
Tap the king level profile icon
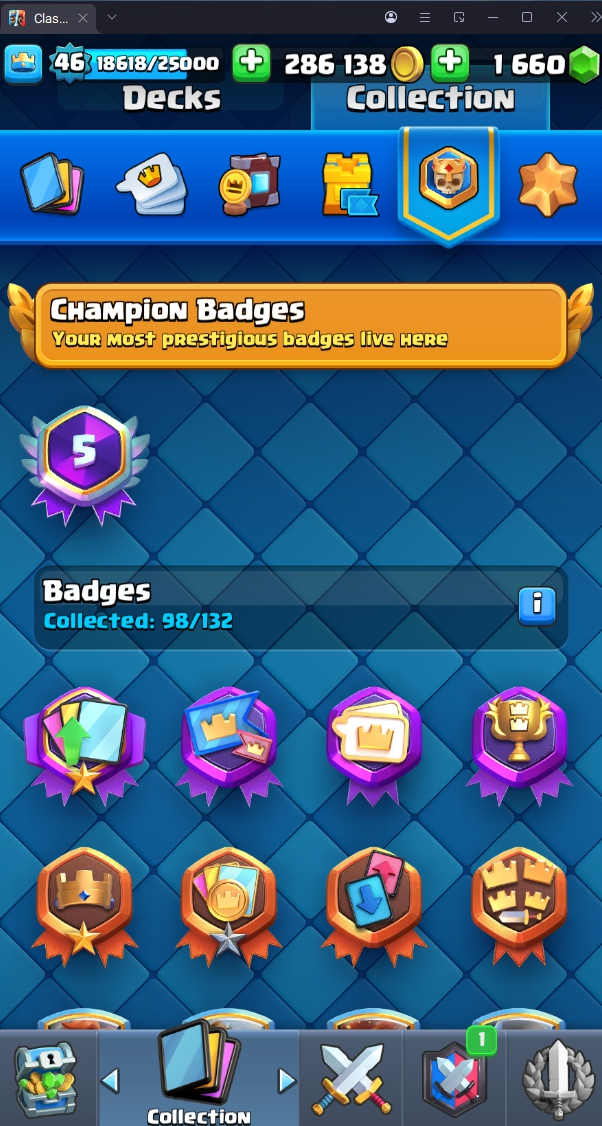(x=23, y=64)
